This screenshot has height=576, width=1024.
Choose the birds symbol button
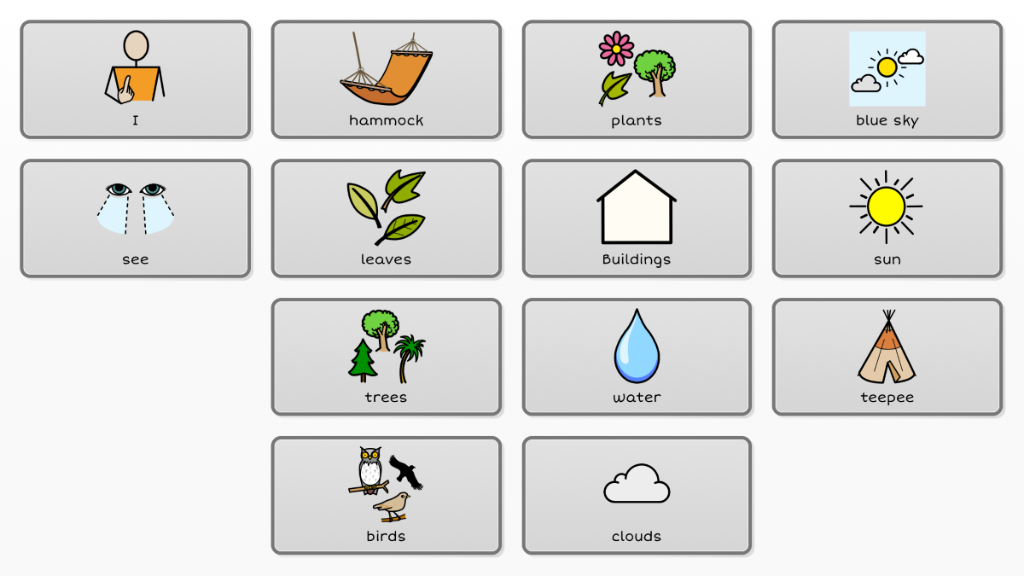tap(386, 495)
